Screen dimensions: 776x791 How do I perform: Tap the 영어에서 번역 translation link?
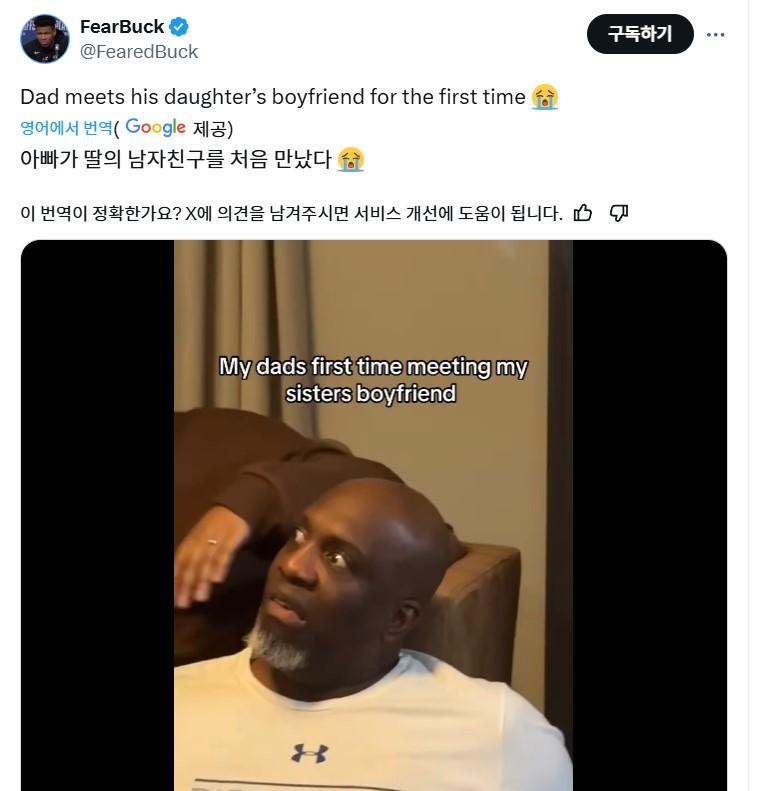[x=66, y=128]
